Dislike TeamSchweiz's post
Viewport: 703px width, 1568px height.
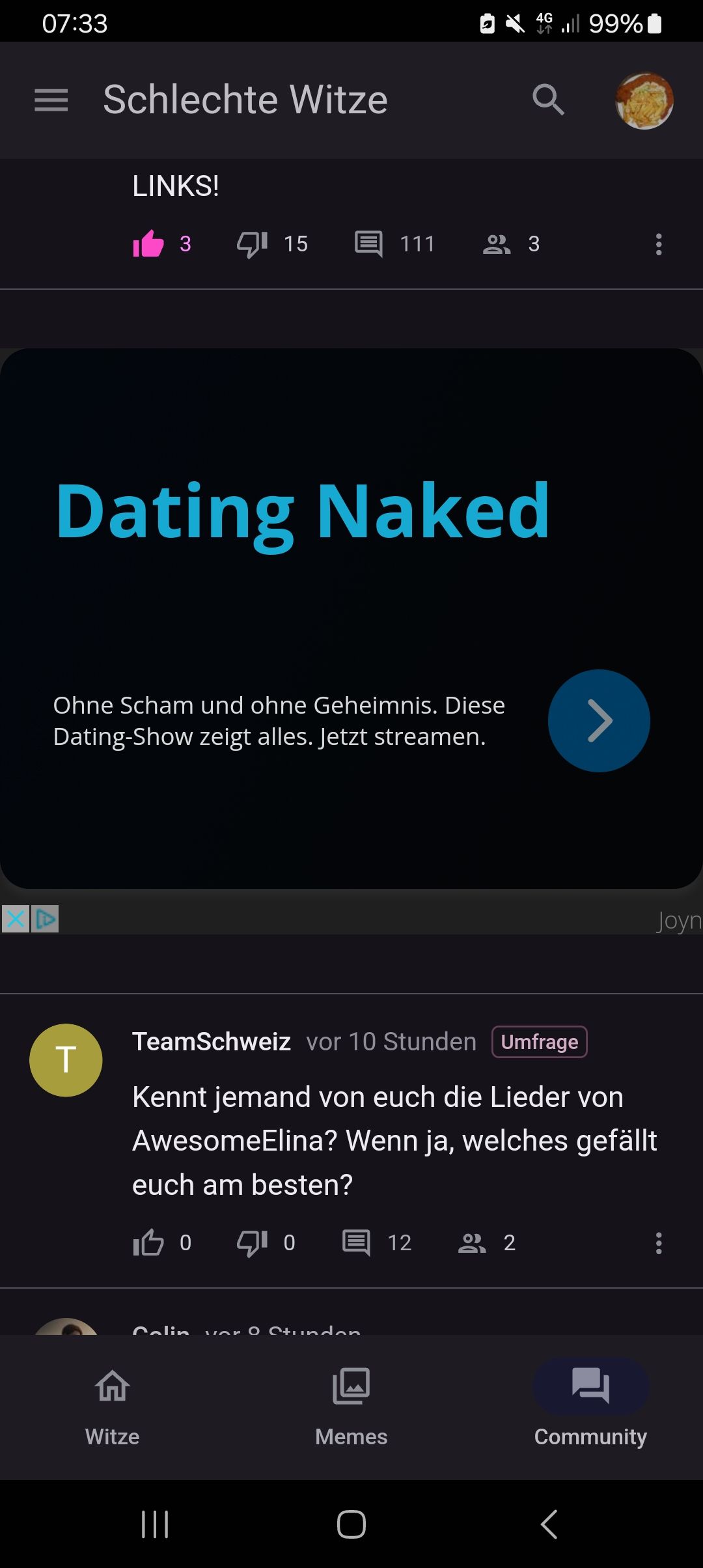pyautogui.click(x=253, y=1243)
